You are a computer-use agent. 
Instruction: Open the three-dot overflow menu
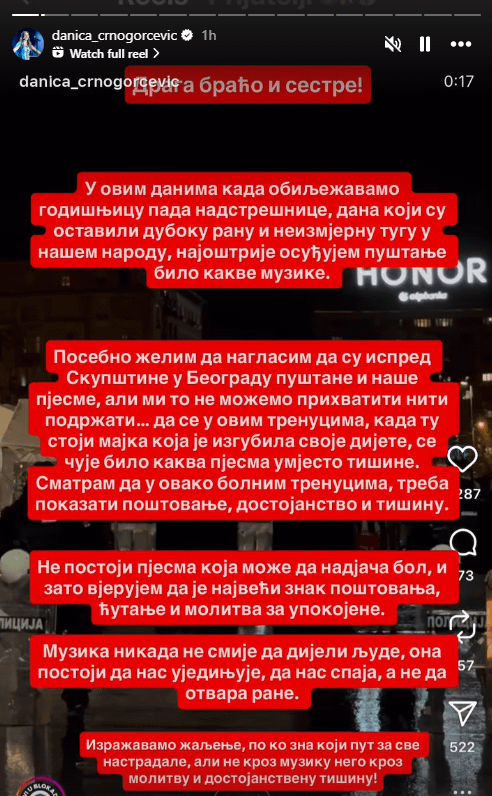click(461, 45)
